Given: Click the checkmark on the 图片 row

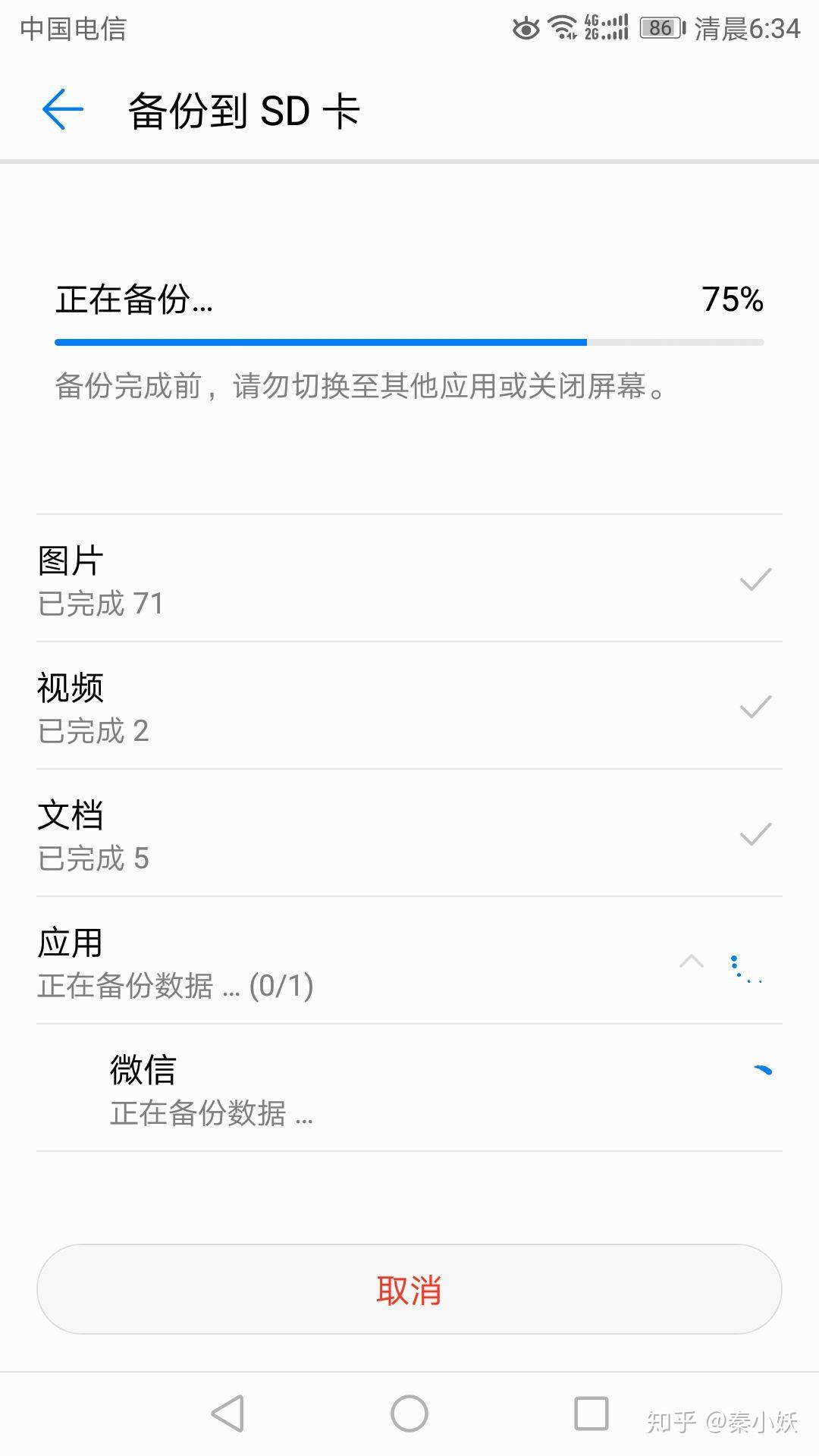Looking at the screenshot, I should [x=754, y=580].
